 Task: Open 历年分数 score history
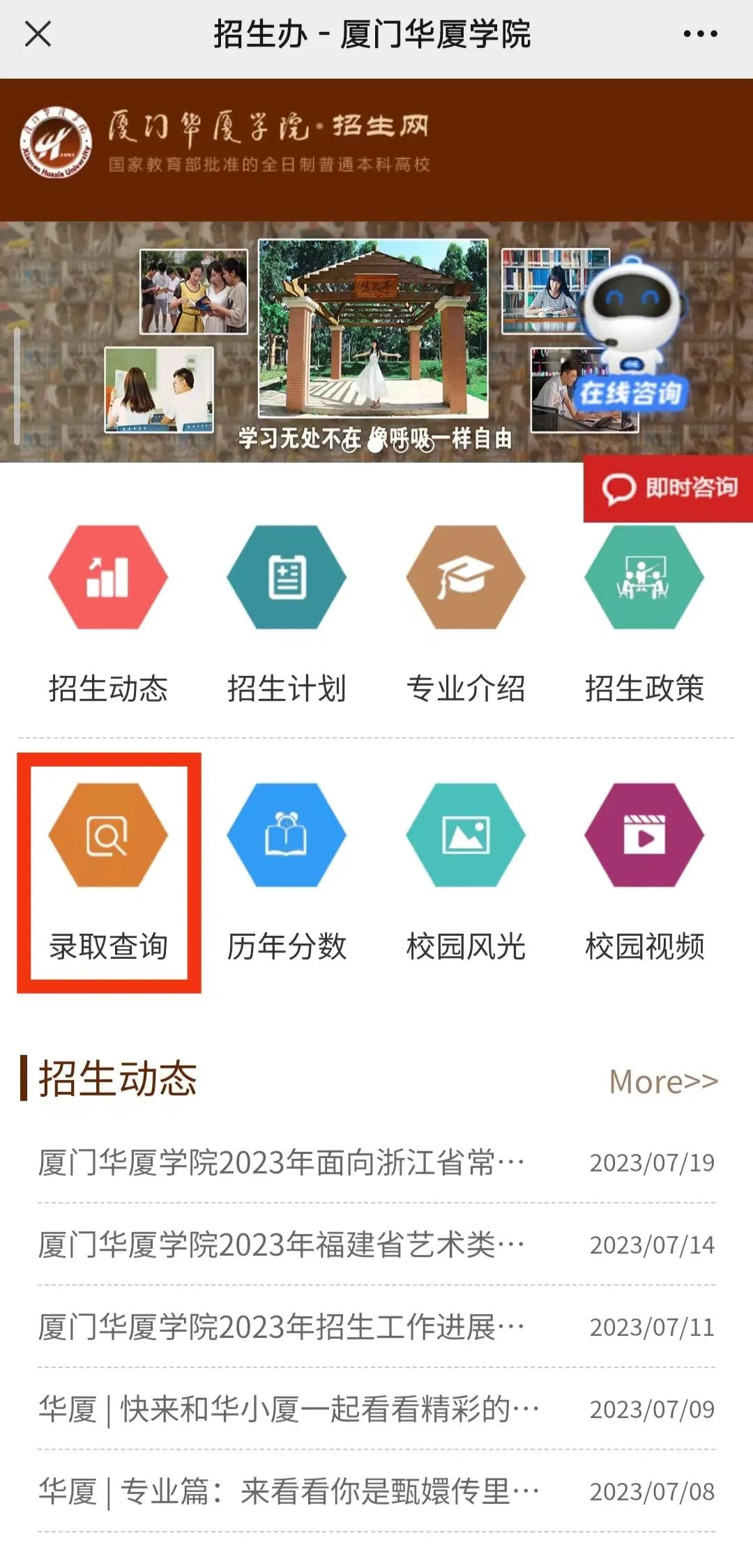click(x=287, y=836)
